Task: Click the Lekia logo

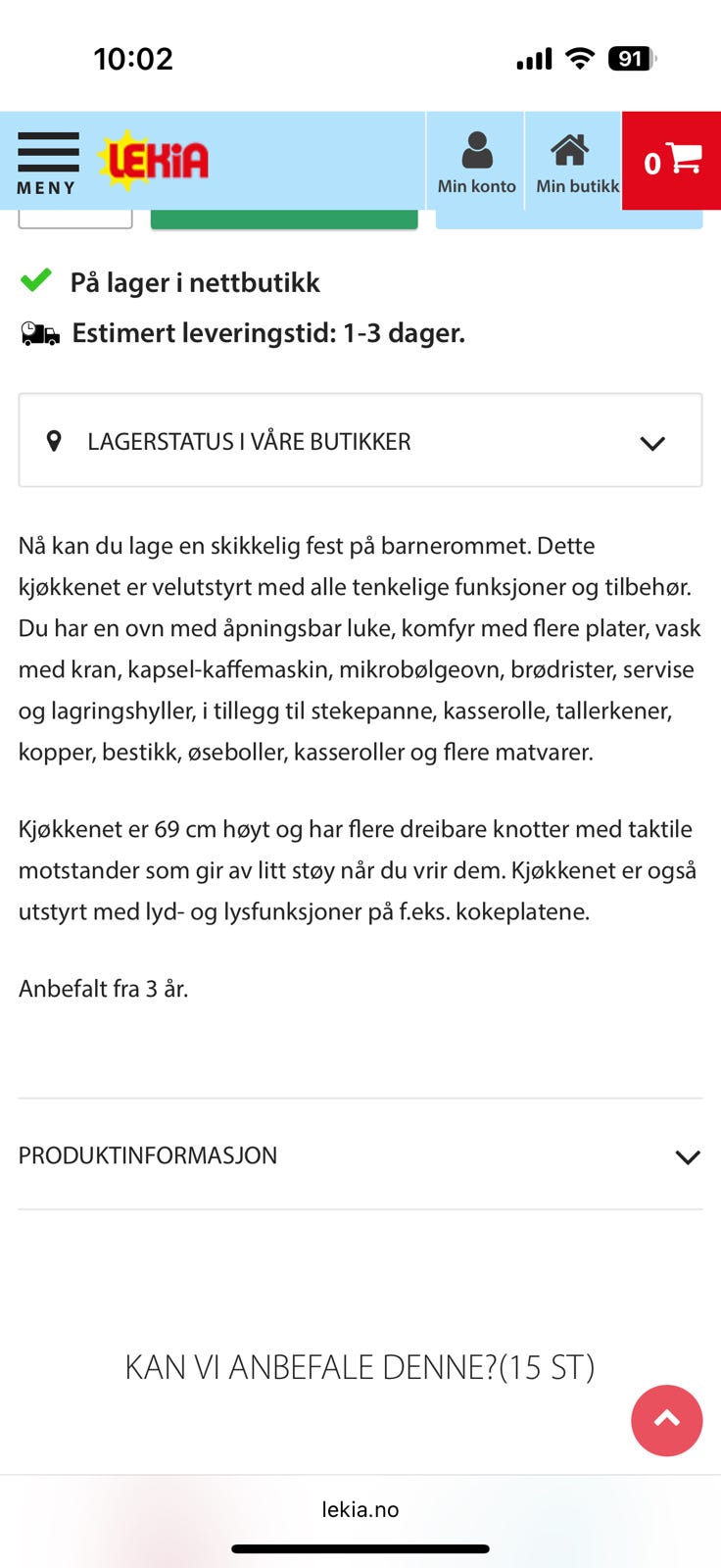Action: click(x=155, y=157)
